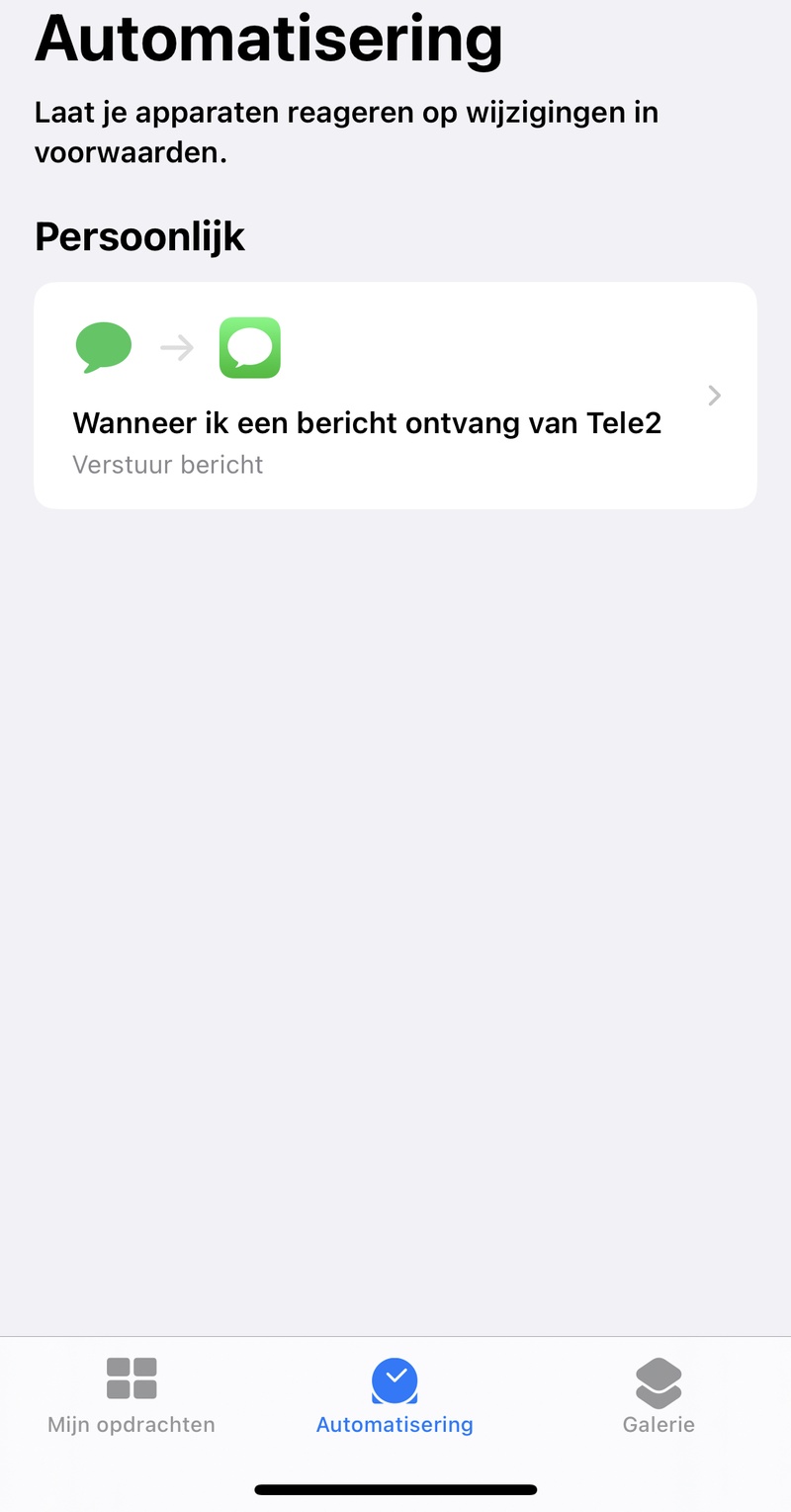The width and height of the screenshot is (791, 1512).
Task: Switch to the Mijn opdrachten tab
Action: point(132,1395)
